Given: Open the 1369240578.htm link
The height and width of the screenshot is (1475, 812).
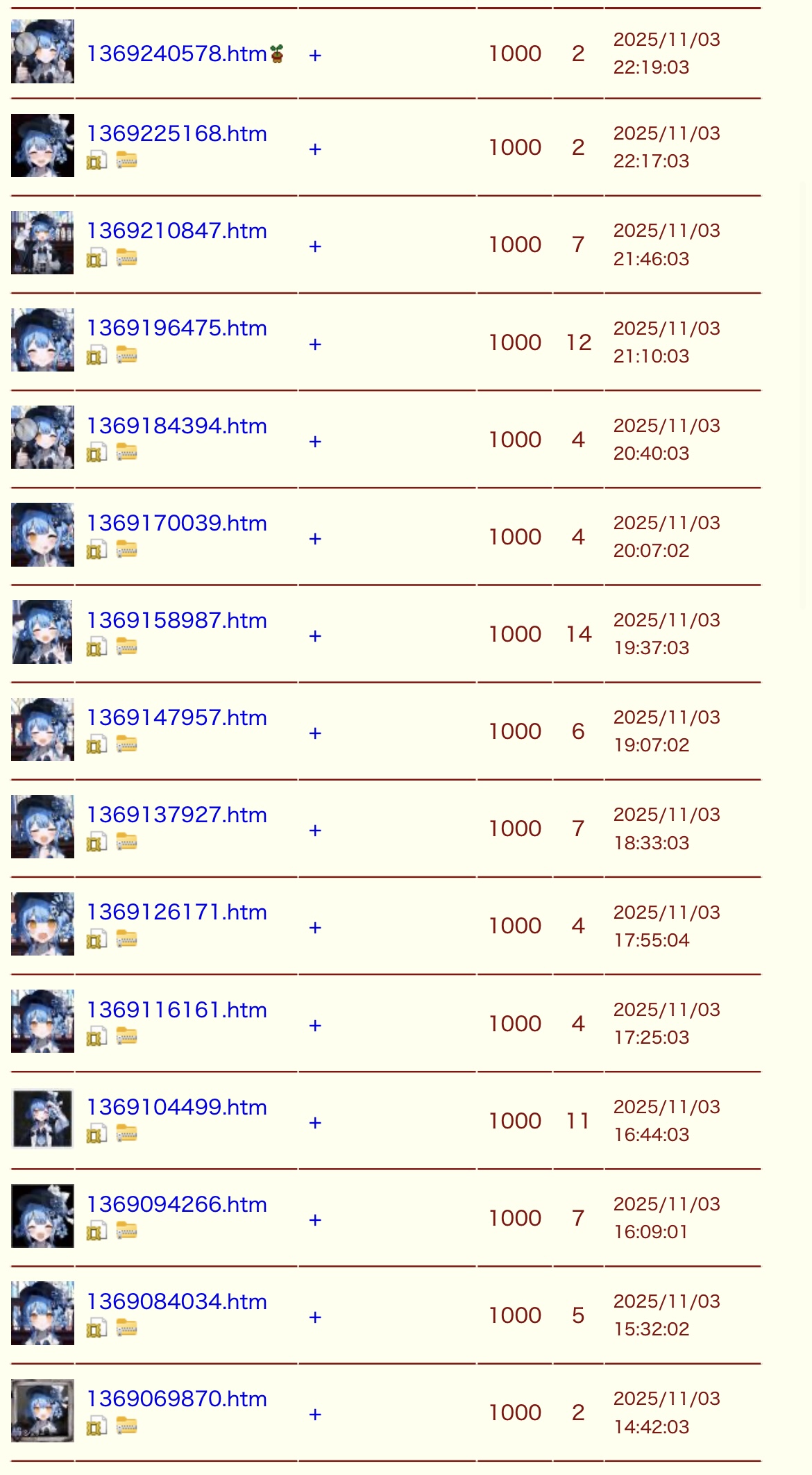Looking at the screenshot, I should [176, 53].
